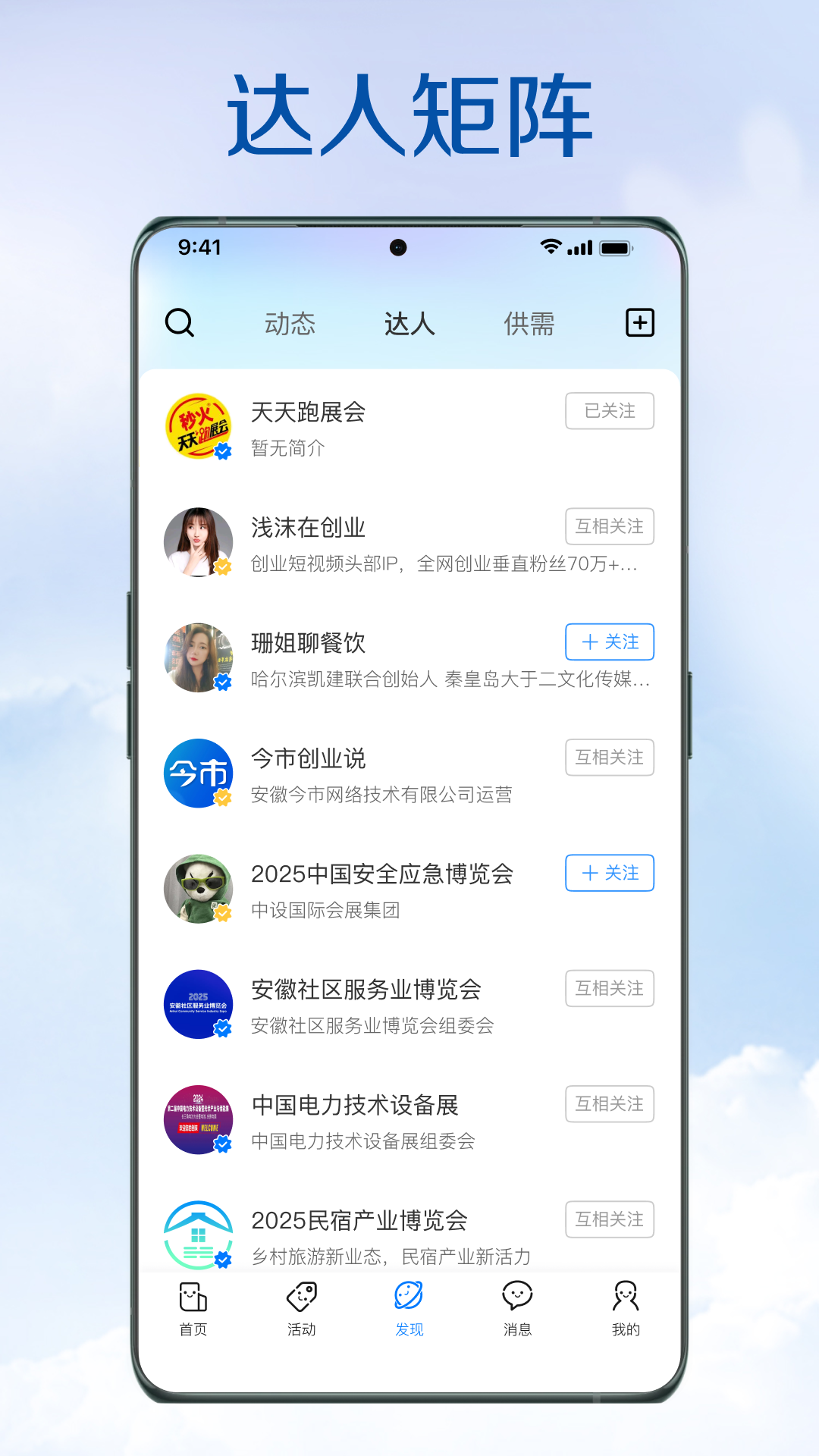
Task: Unfollow 天天跑展会 via 已关注 button
Action: pos(609,411)
